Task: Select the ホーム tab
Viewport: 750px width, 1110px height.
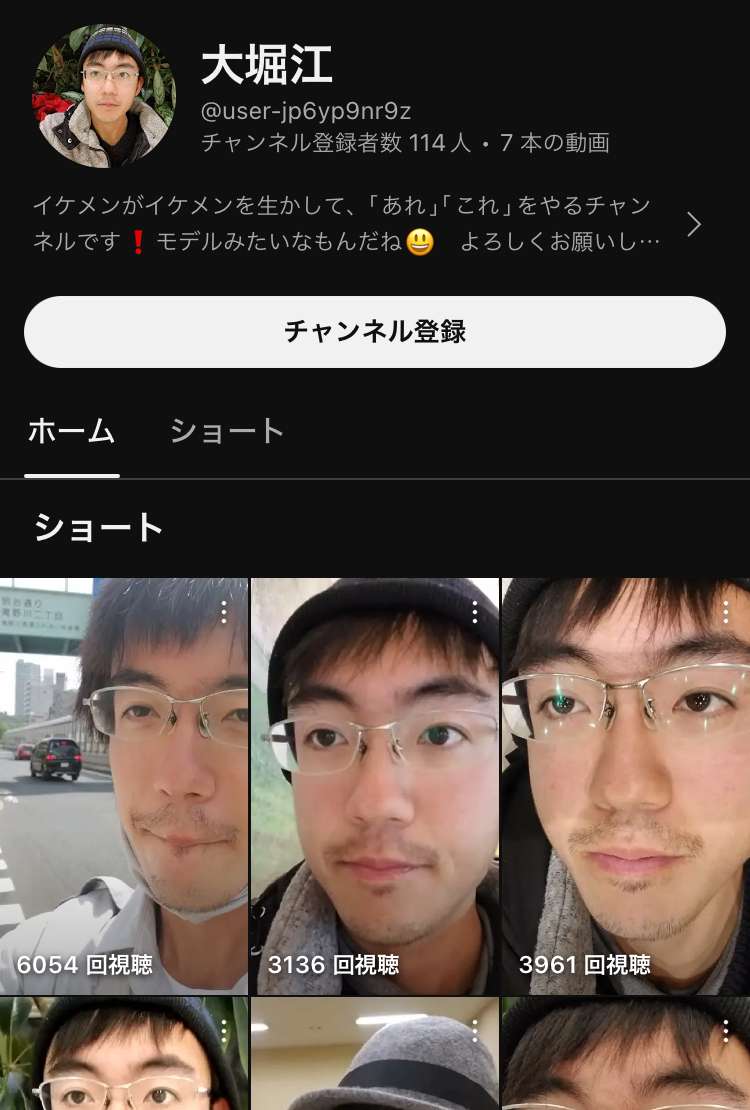Action: [71, 432]
